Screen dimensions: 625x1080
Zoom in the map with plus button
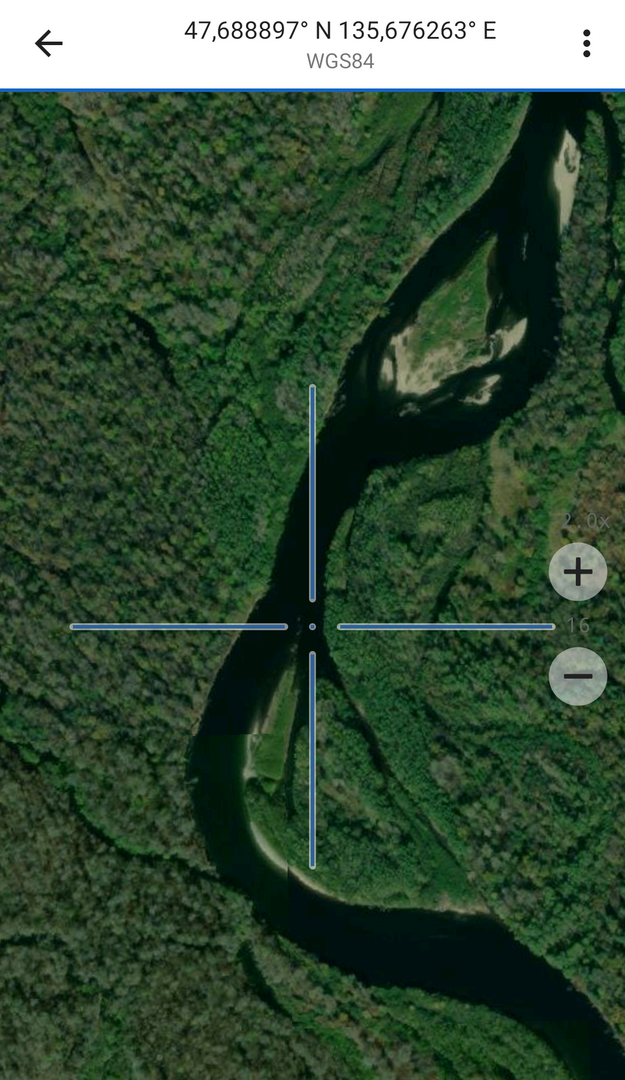point(578,572)
